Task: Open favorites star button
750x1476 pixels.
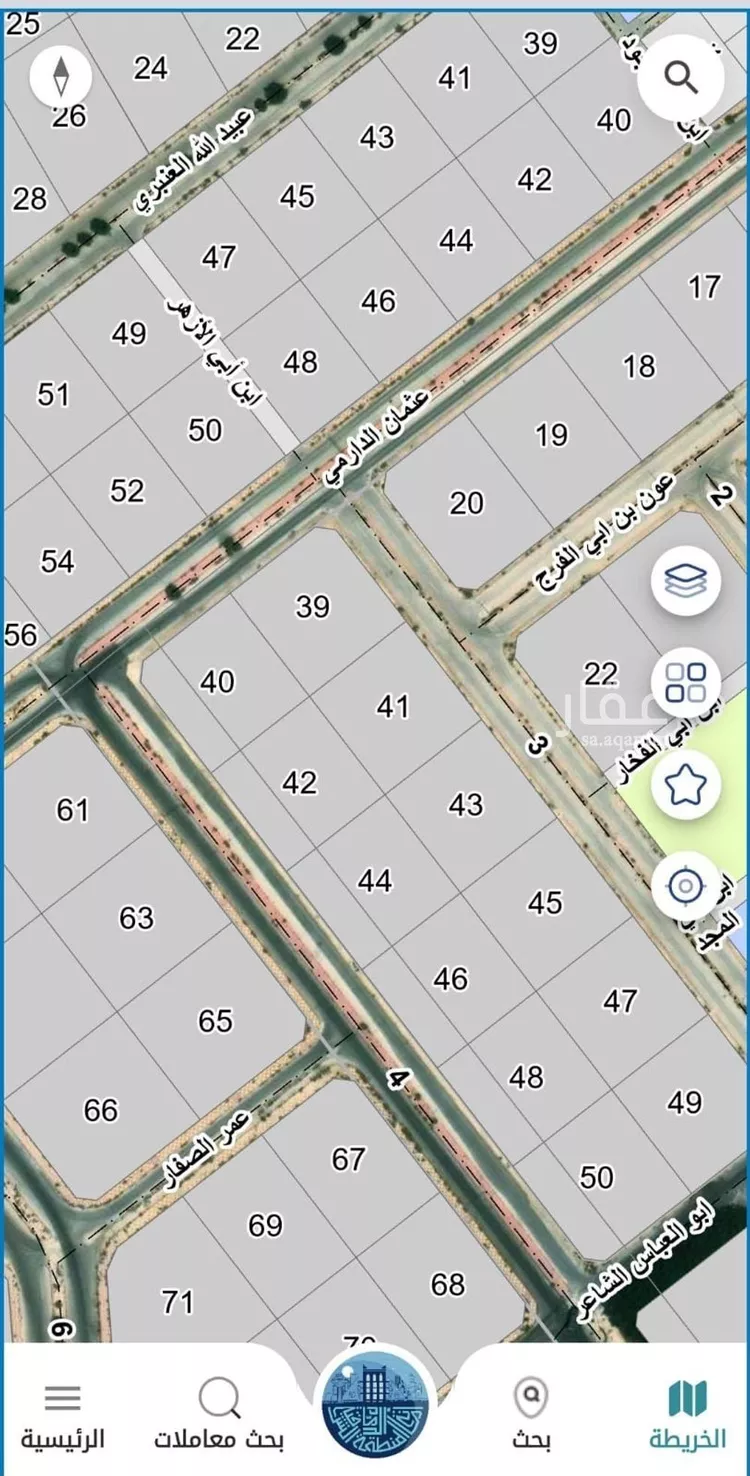Action: [686, 787]
